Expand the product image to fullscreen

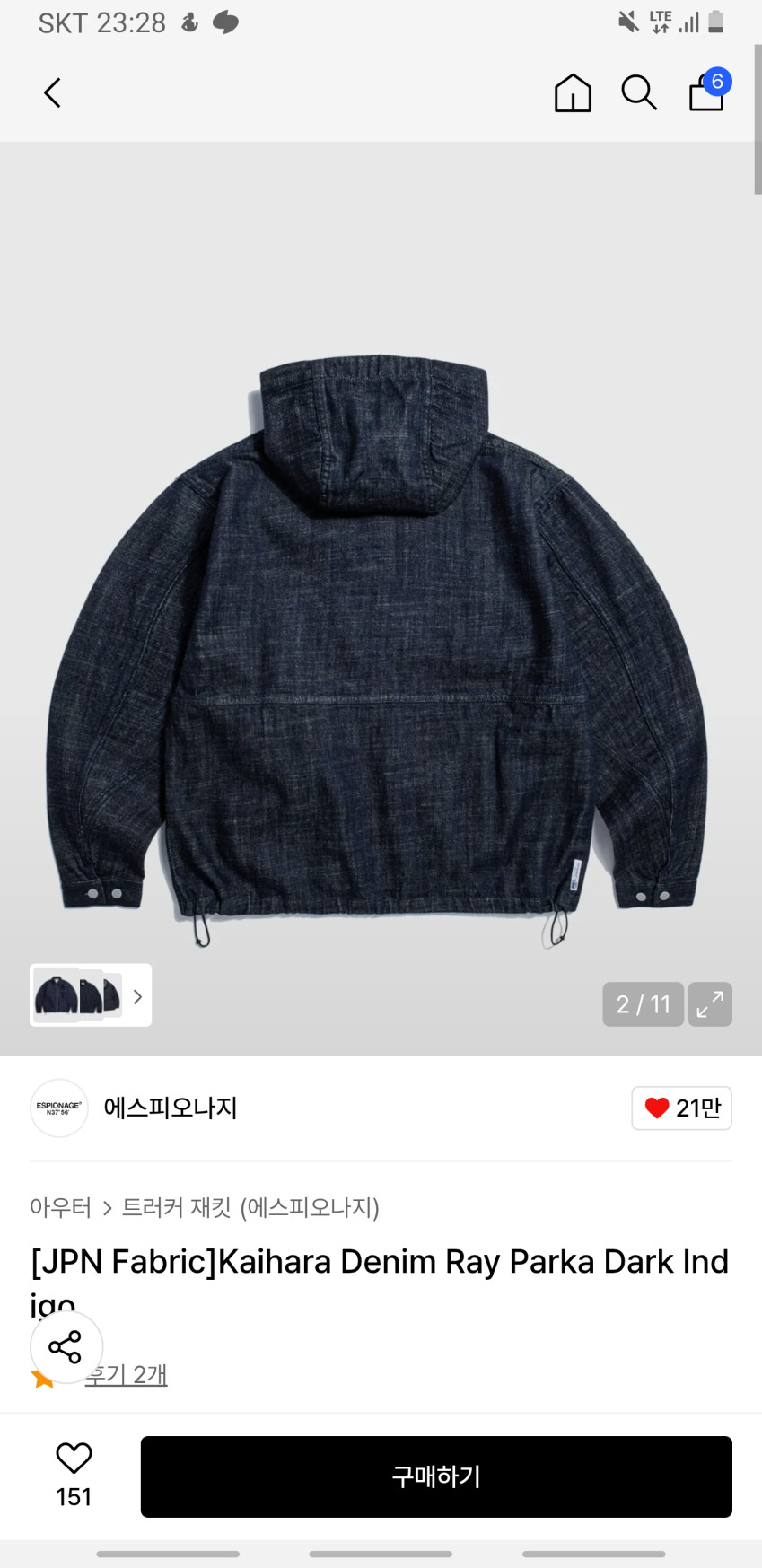click(710, 1003)
